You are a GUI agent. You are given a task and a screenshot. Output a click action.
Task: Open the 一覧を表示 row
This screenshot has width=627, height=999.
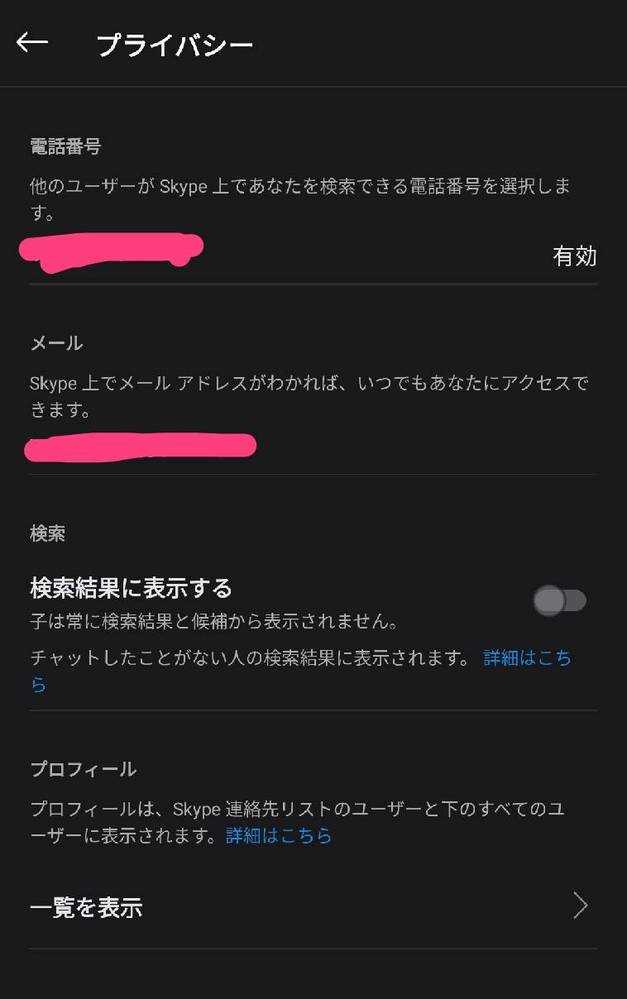click(313, 907)
